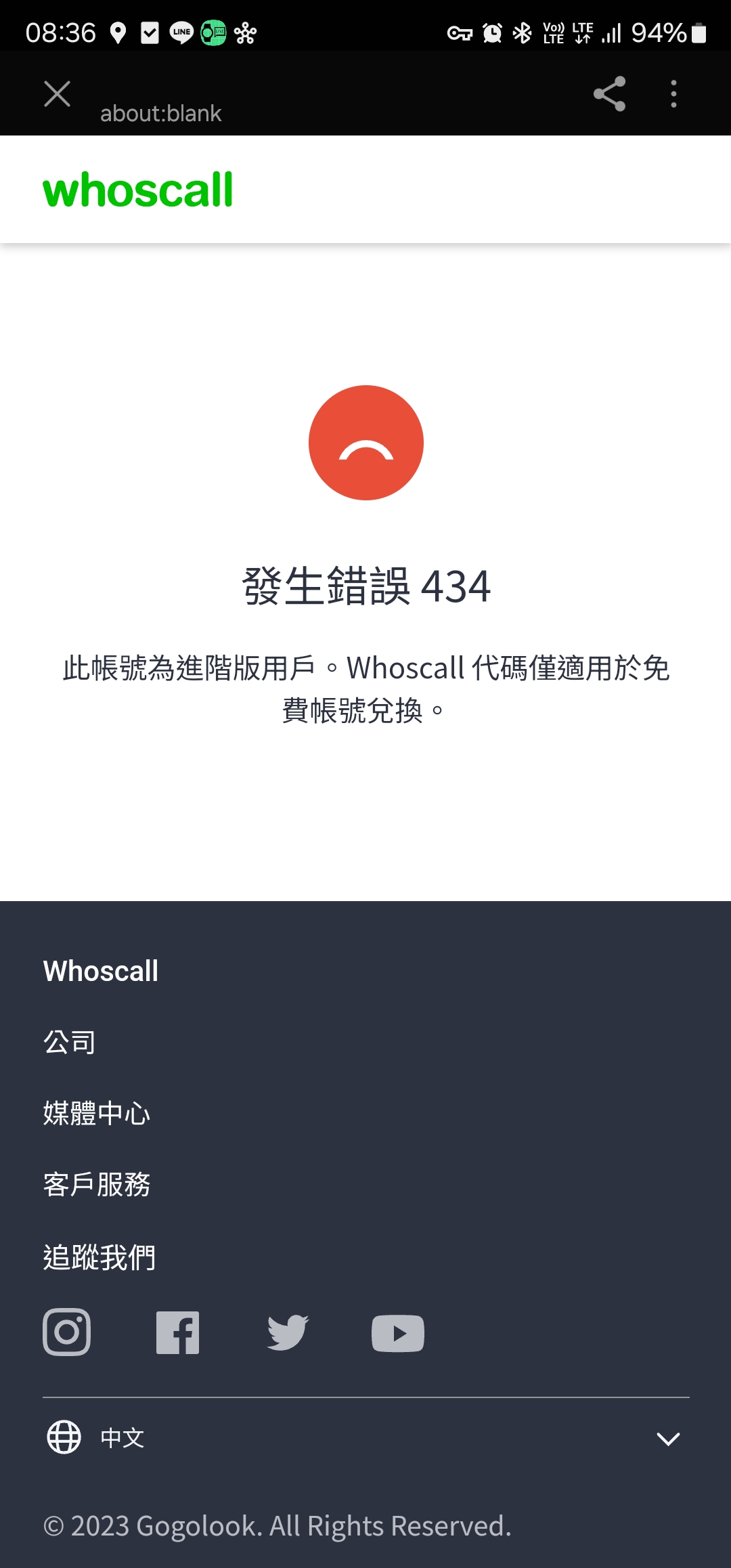This screenshot has height=1568, width=731.
Task: Visit Whoscall's YouTube channel
Action: (x=398, y=1333)
